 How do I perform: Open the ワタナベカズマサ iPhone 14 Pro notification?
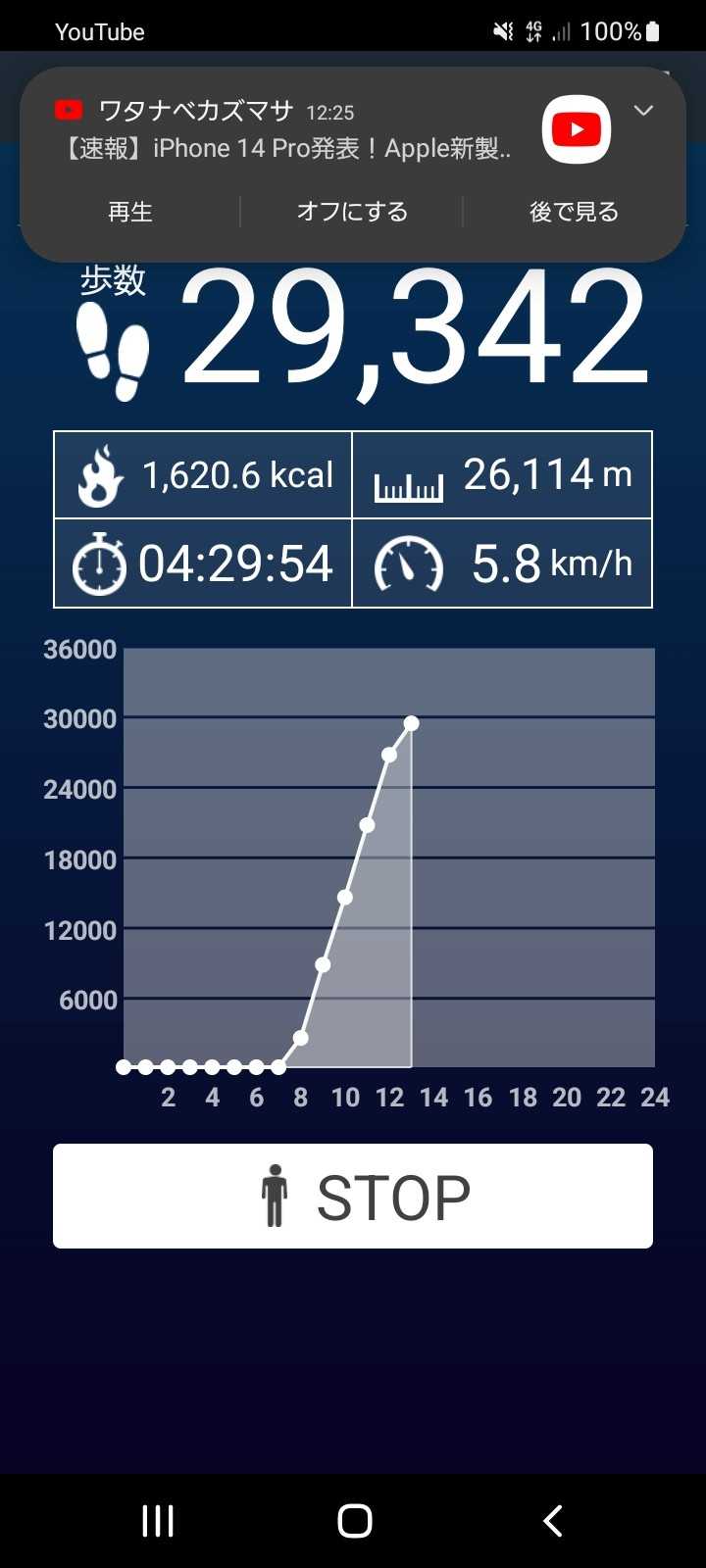pyautogui.click(x=284, y=131)
